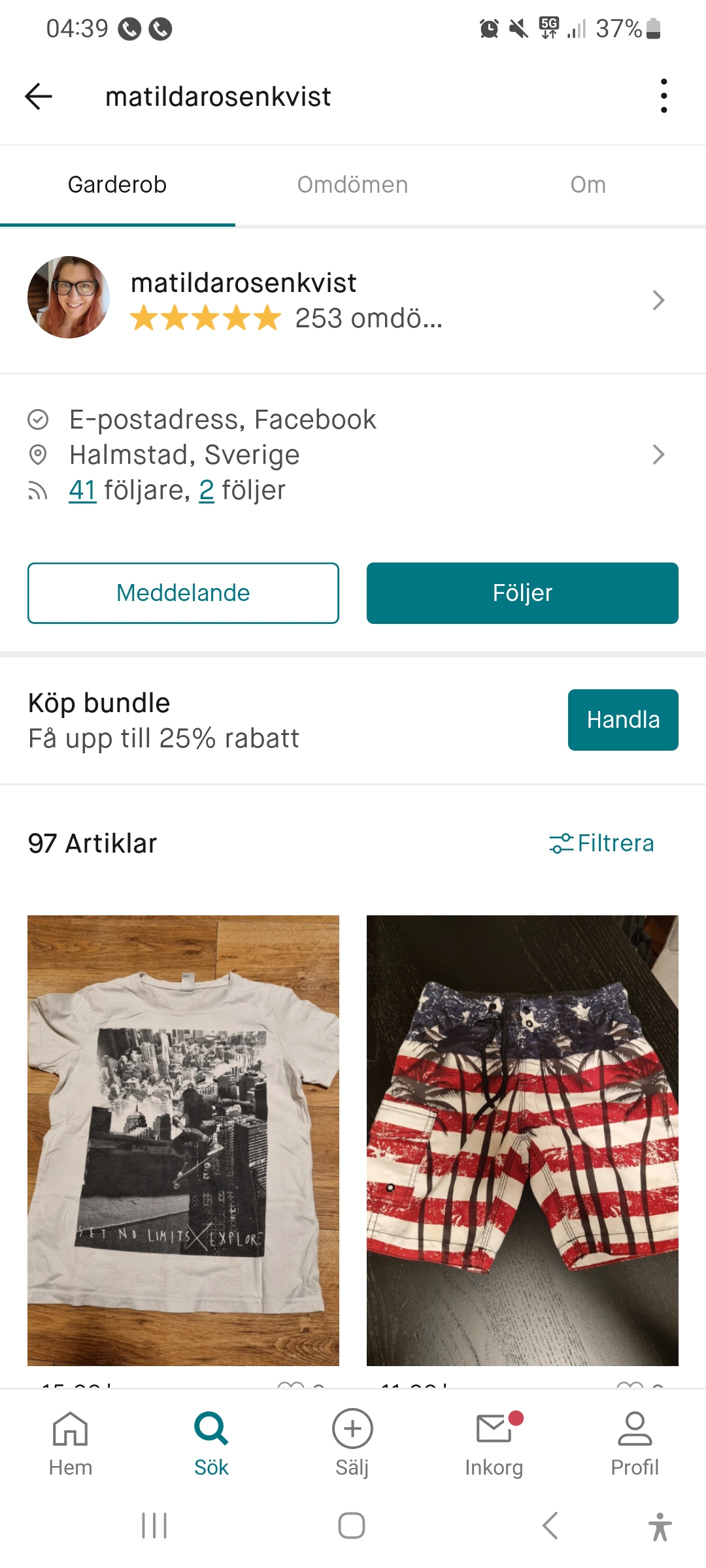Open the Halmstad, Sverige details row

(353, 455)
